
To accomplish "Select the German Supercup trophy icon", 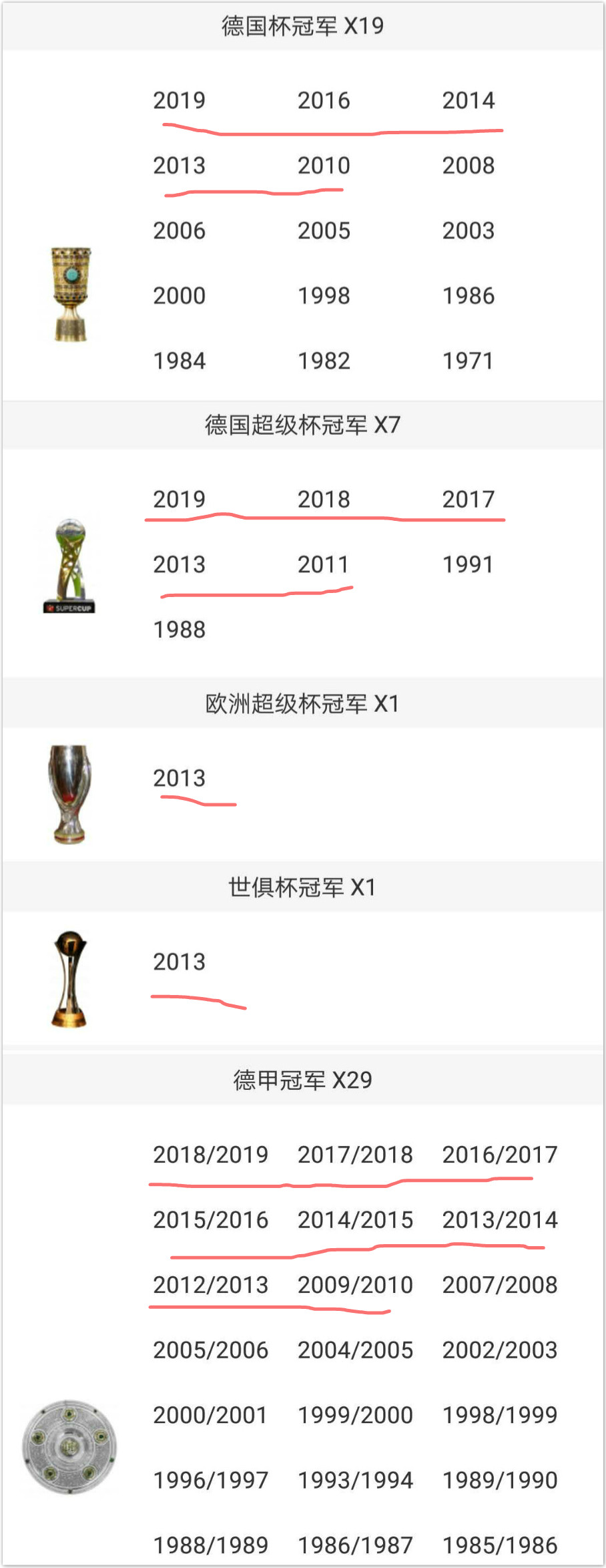I will (x=71, y=564).
